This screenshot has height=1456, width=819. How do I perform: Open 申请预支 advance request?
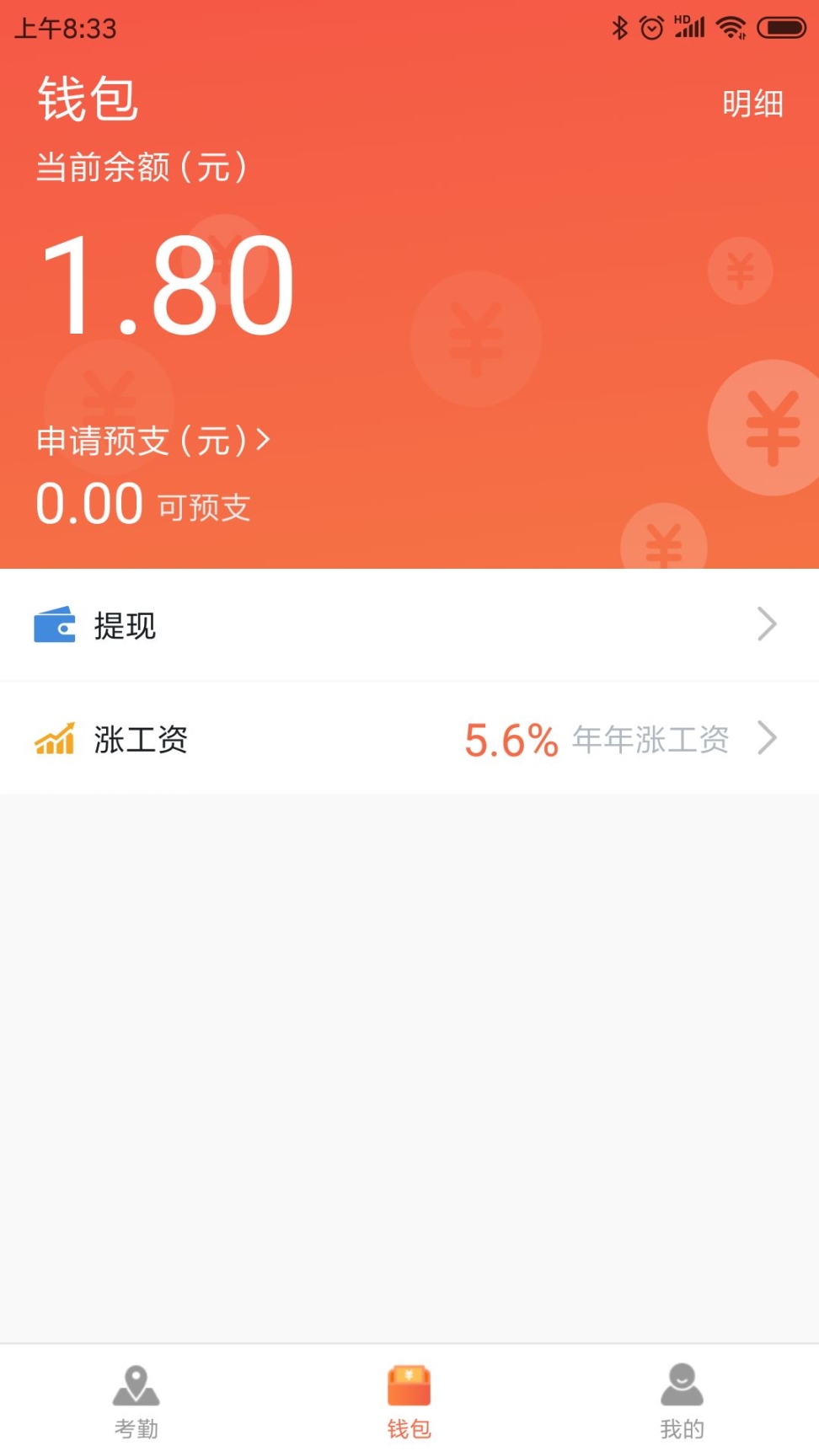(153, 441)
